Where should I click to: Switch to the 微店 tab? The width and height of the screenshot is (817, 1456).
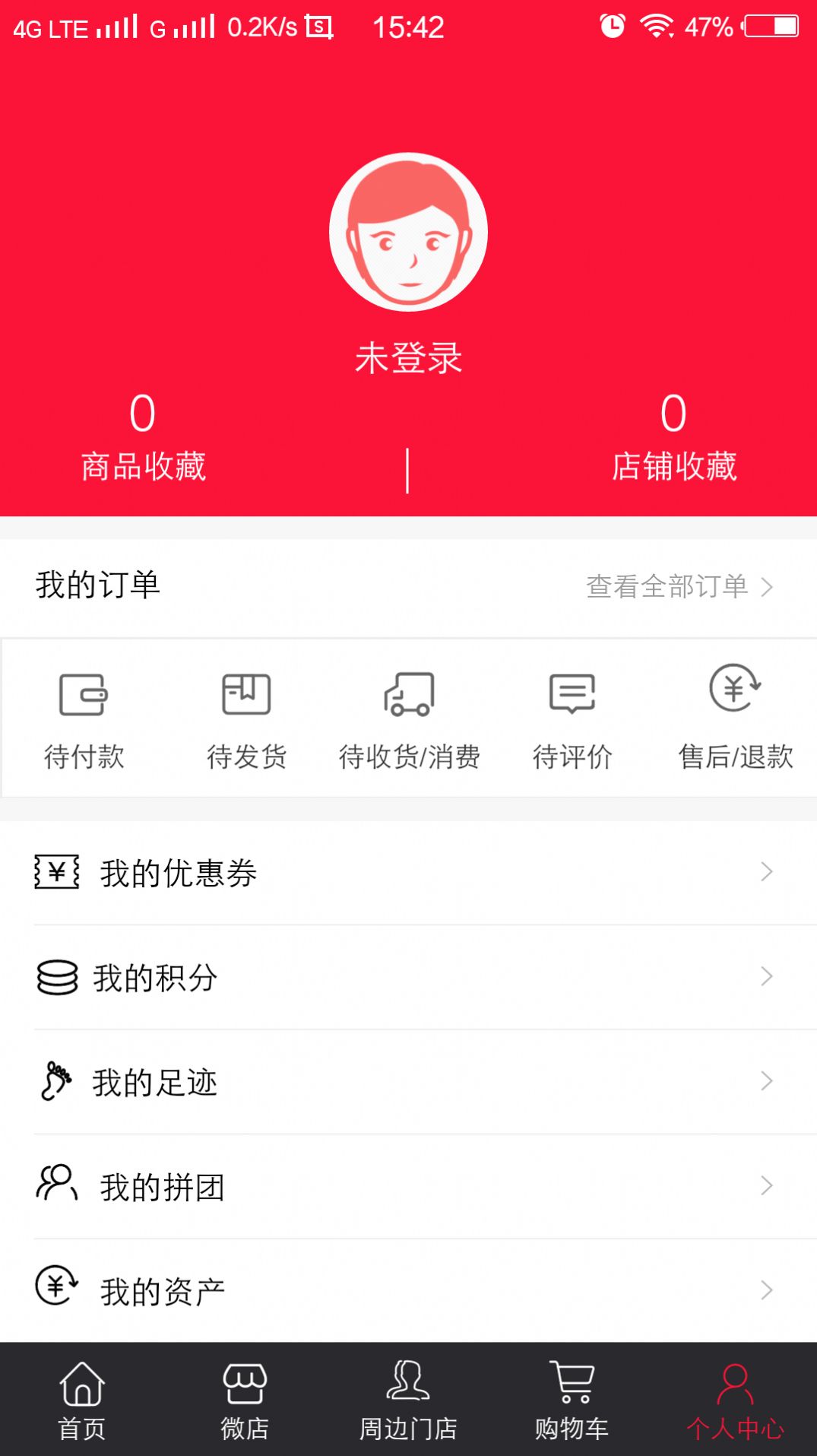pyautogui.click(x=245, y=1400)
